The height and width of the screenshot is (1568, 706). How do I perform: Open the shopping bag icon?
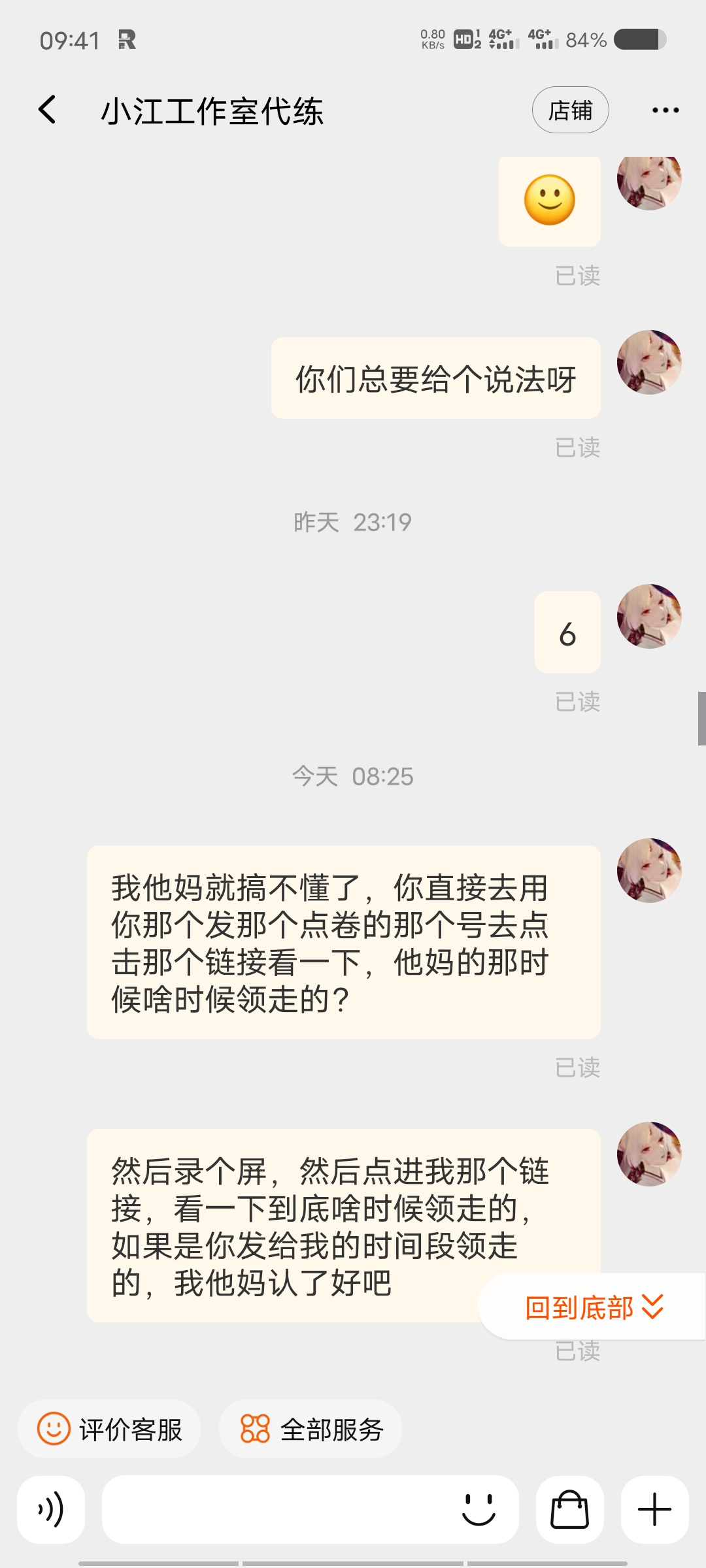click(x=570, y=1509)
